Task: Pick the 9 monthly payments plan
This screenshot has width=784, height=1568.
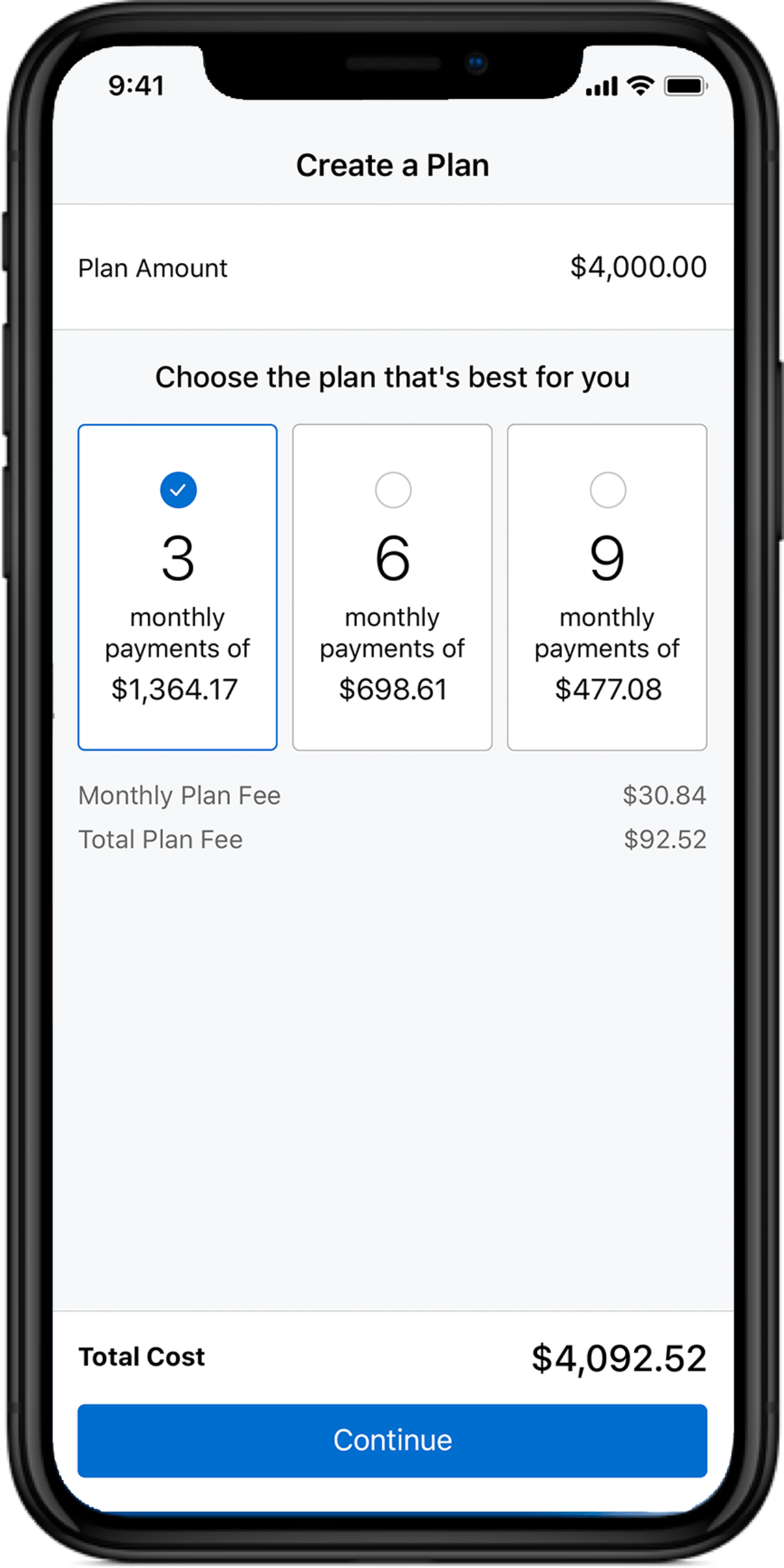Action: pyautogui.click(x=606, y=587)
